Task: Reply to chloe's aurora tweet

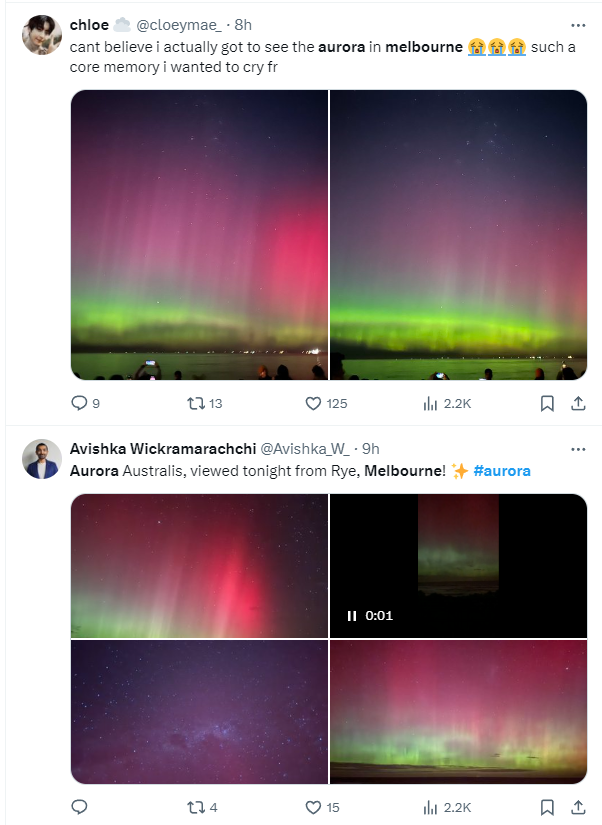Action: coord(80,403)
